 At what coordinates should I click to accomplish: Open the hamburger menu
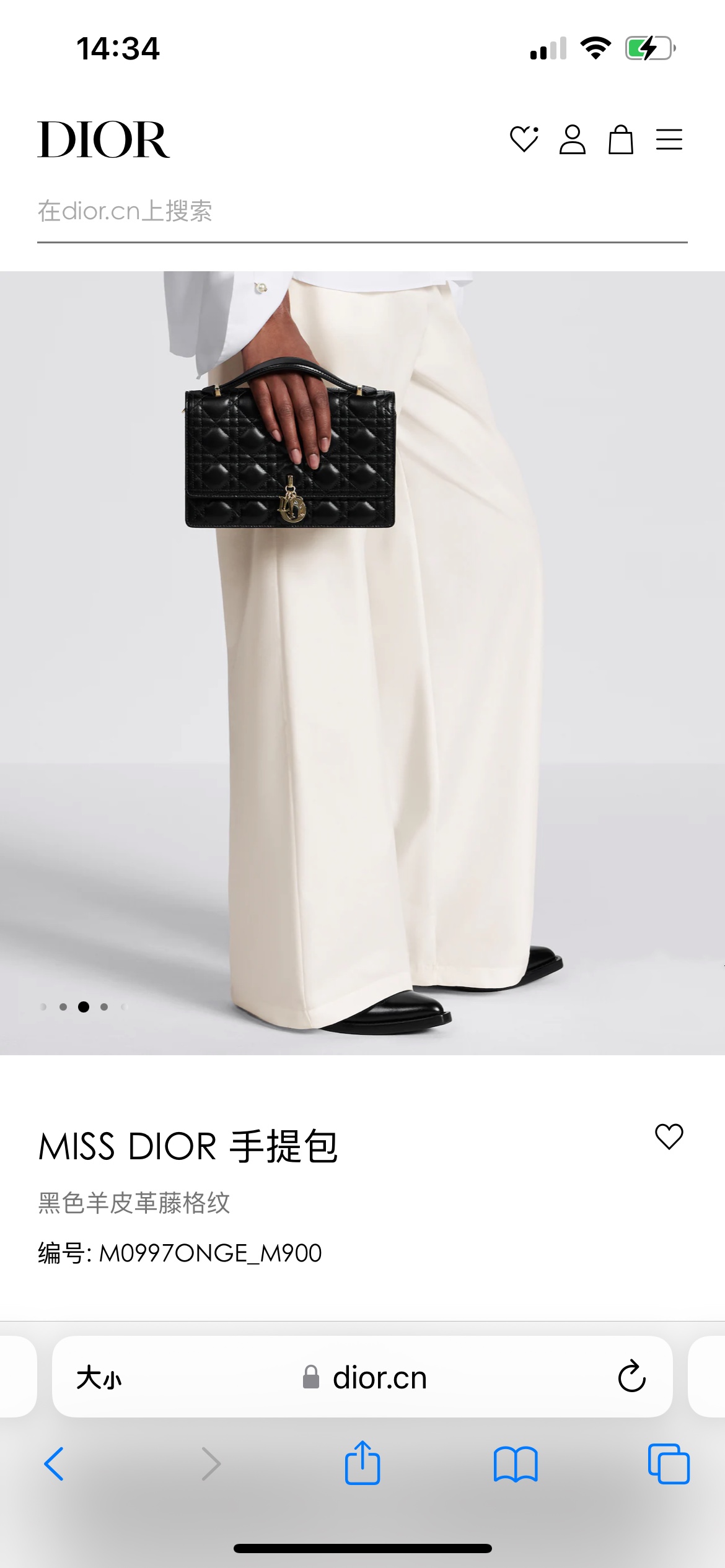pos(669,139)
